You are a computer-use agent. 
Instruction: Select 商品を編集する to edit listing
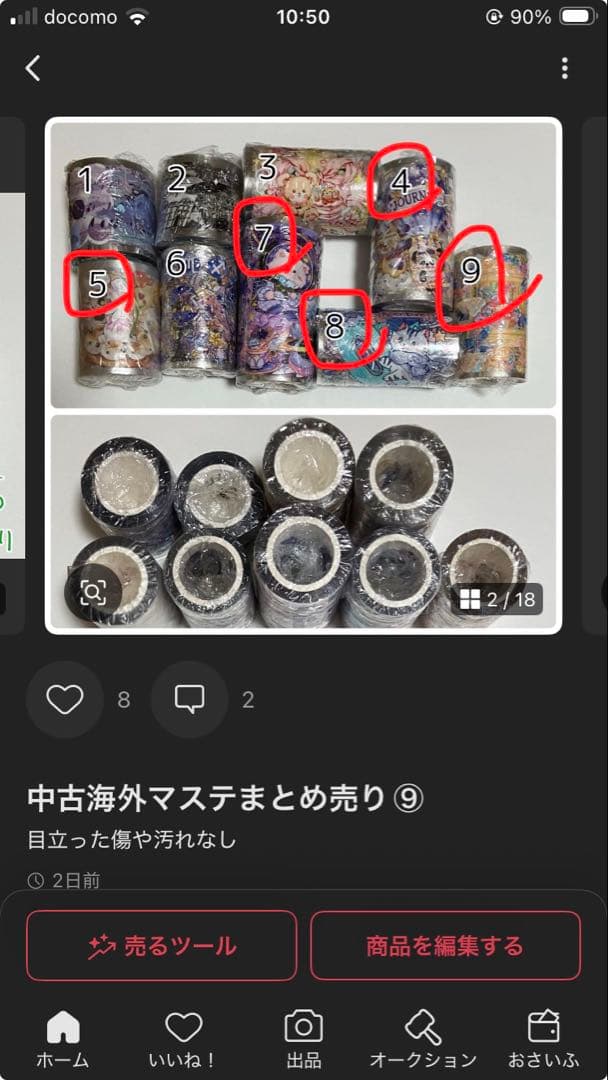coord(445,945)
